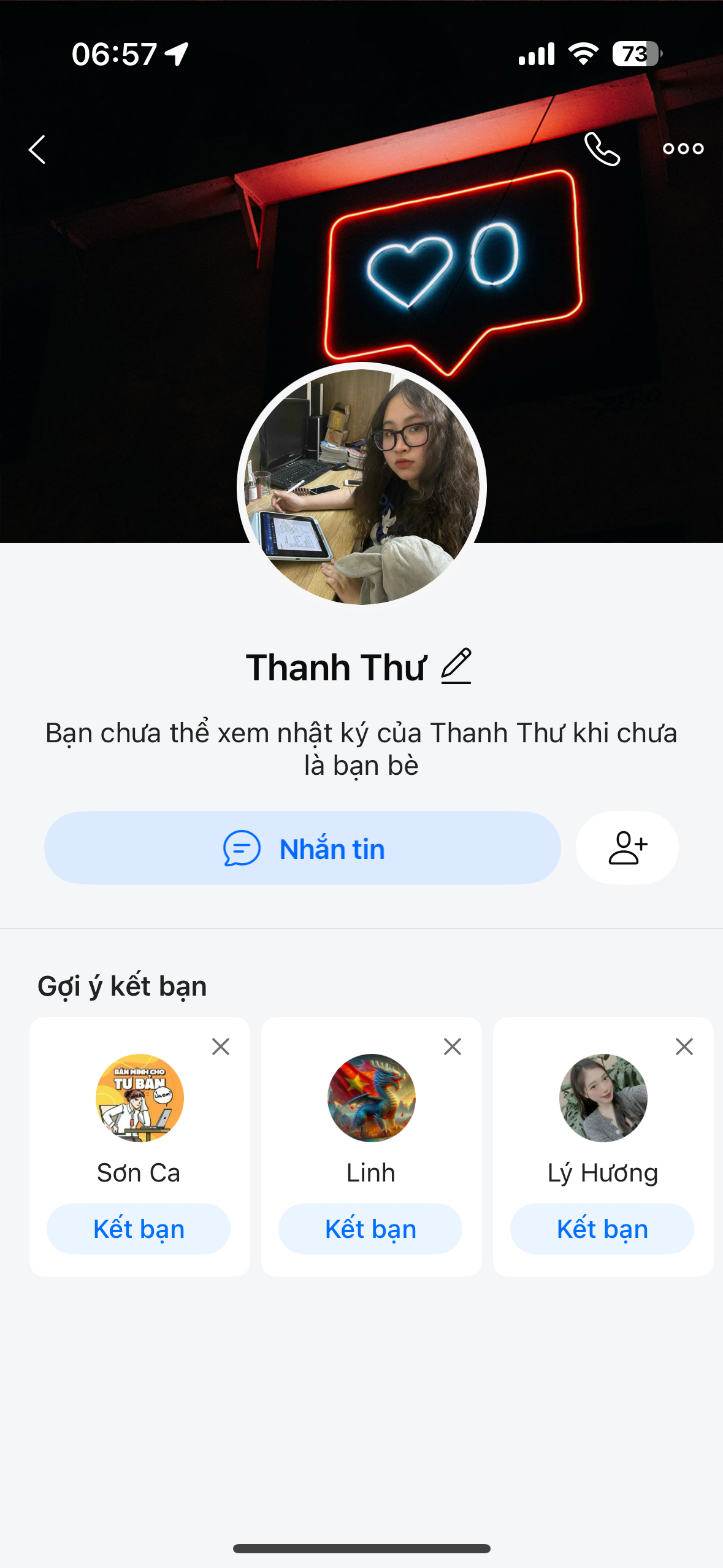Open Sơn Ca's suggested profile avatar
This screenshot has width=723, height=1568.
click(x=139, y=1098)
